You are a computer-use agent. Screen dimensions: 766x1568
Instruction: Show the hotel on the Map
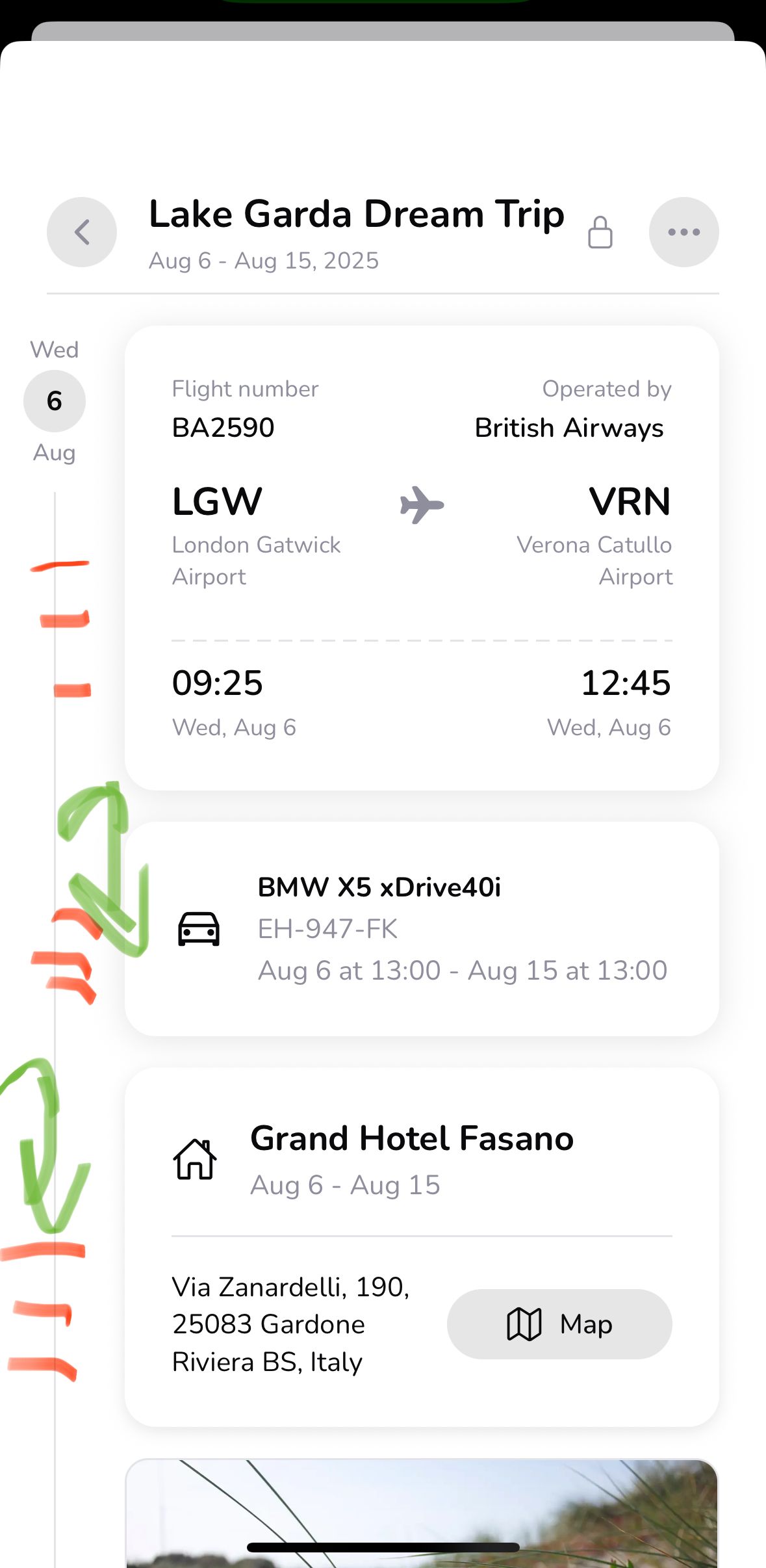click(559, 1324)
